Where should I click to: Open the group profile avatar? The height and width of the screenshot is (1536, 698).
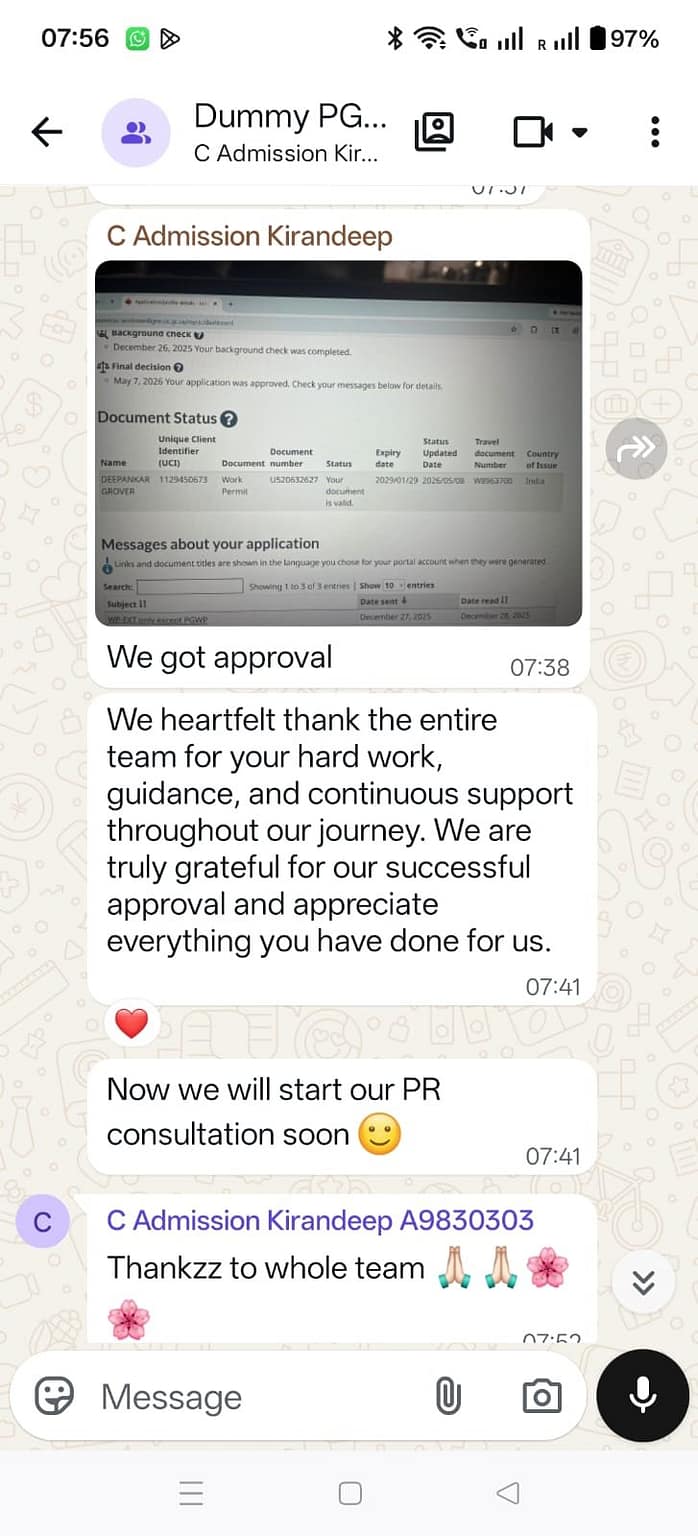click(x=136, y=132)
